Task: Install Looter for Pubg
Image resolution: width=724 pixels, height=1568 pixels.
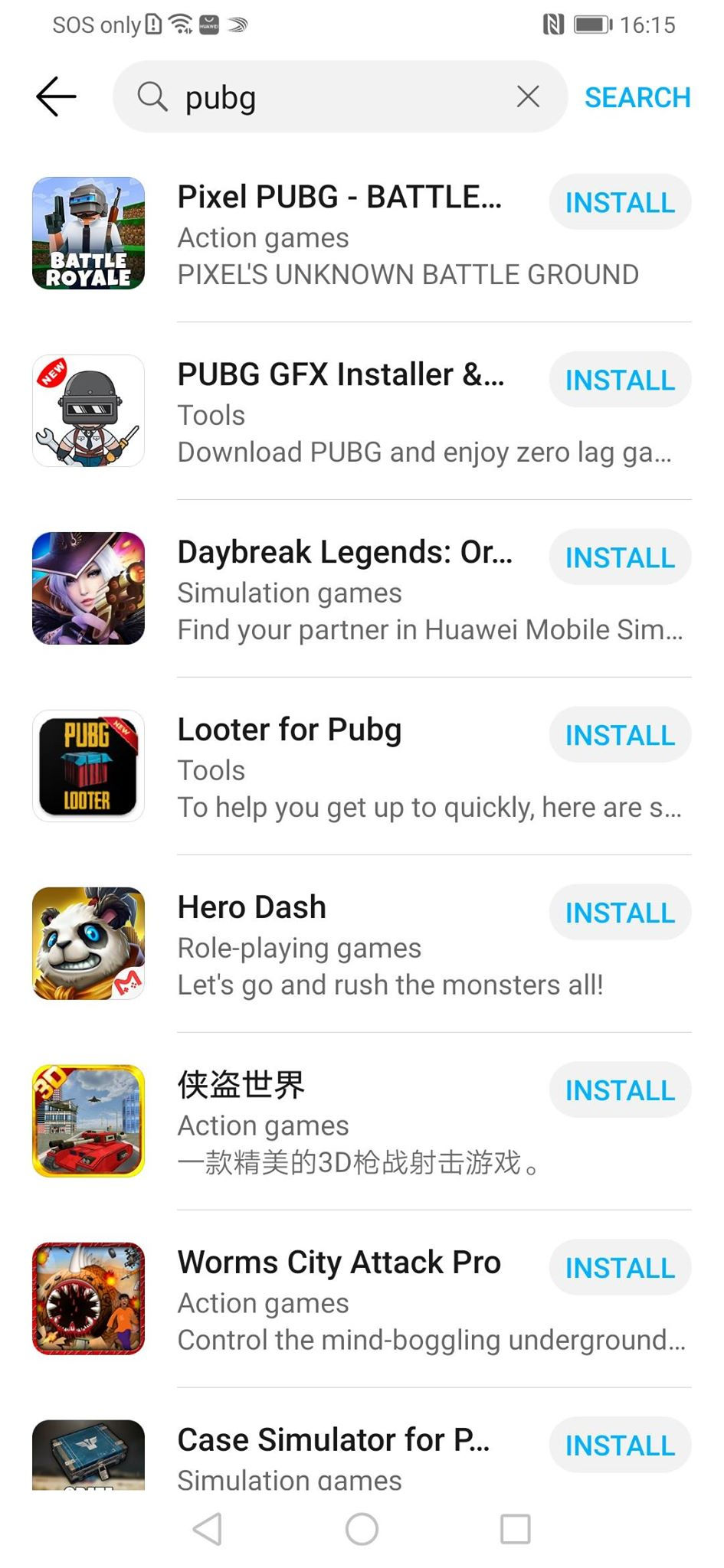Action: pyautogui.click(x=620, y=735)
